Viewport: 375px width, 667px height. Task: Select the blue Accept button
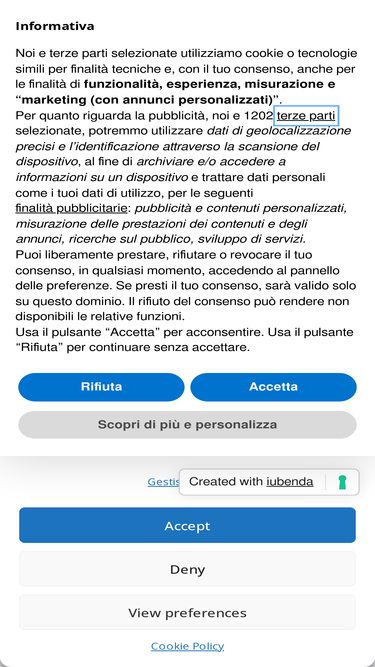(x=188, y=525)
